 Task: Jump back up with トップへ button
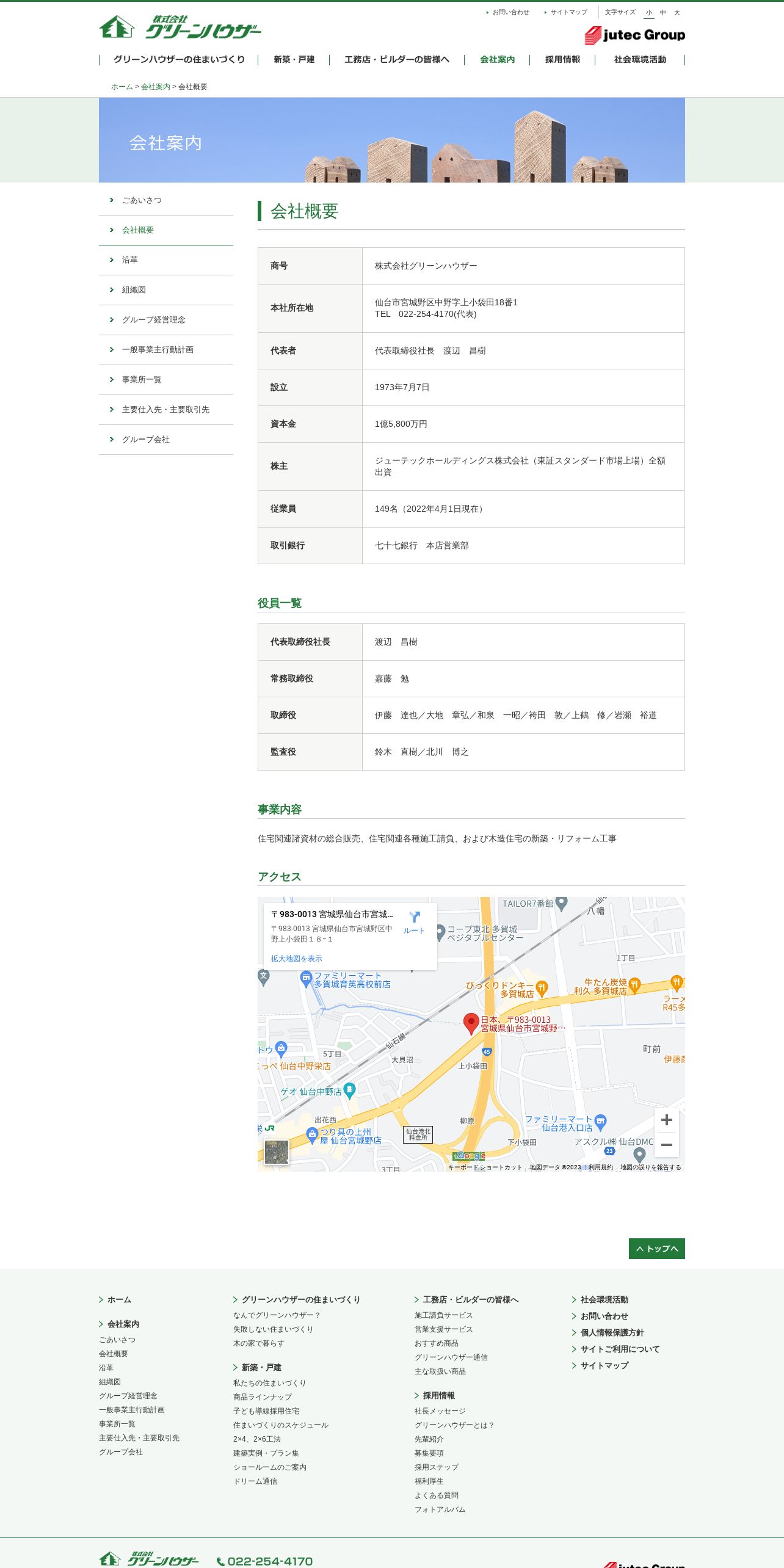656,1249
